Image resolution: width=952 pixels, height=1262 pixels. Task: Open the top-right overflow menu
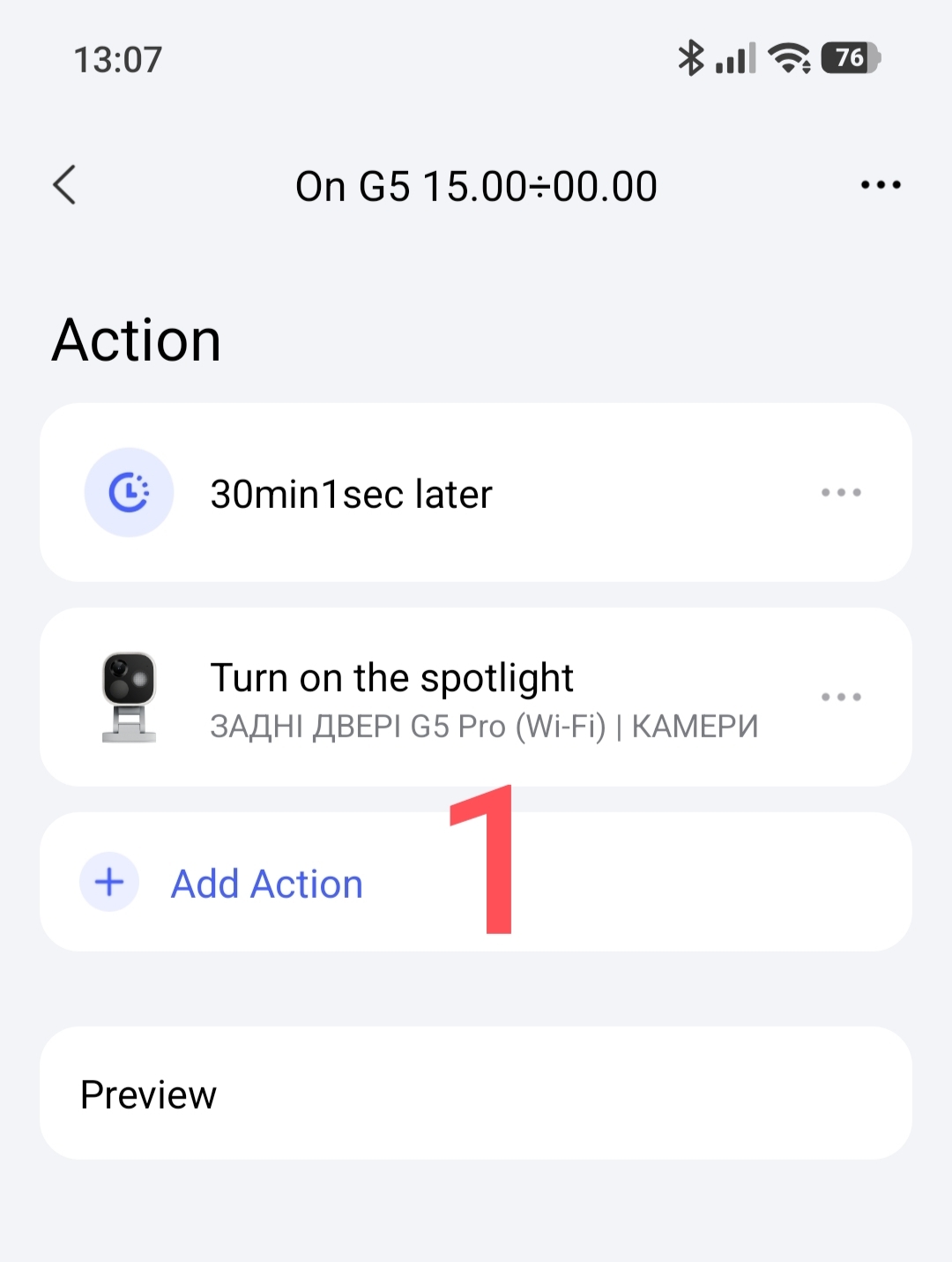880,185
